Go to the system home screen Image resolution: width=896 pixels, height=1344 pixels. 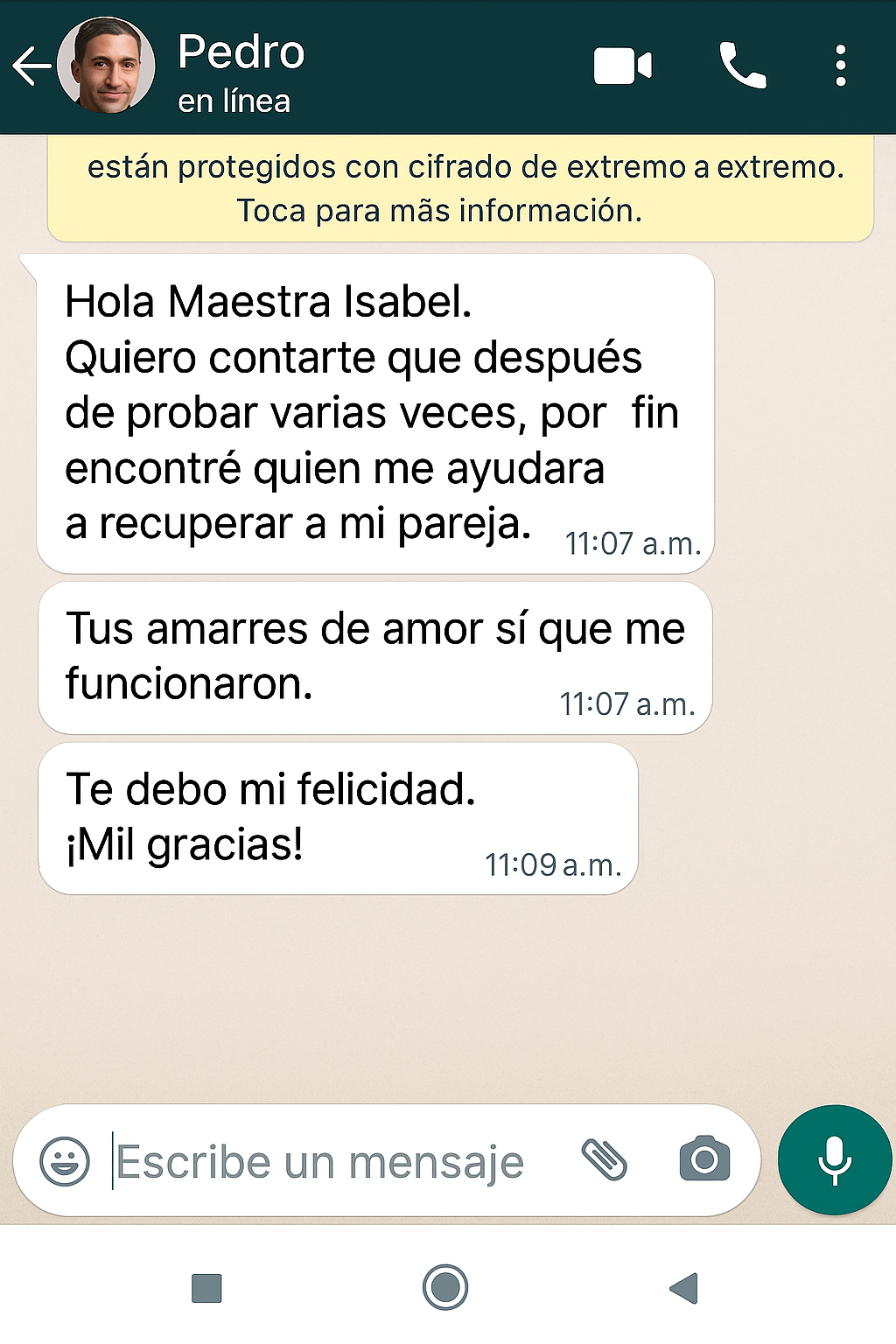point(445,1287)
